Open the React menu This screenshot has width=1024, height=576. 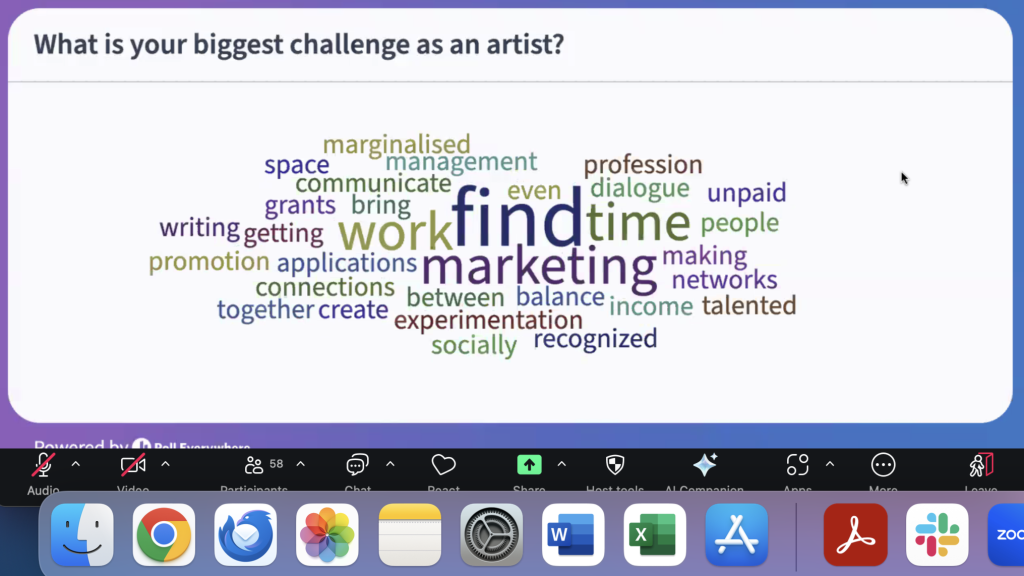coord(443,466)
